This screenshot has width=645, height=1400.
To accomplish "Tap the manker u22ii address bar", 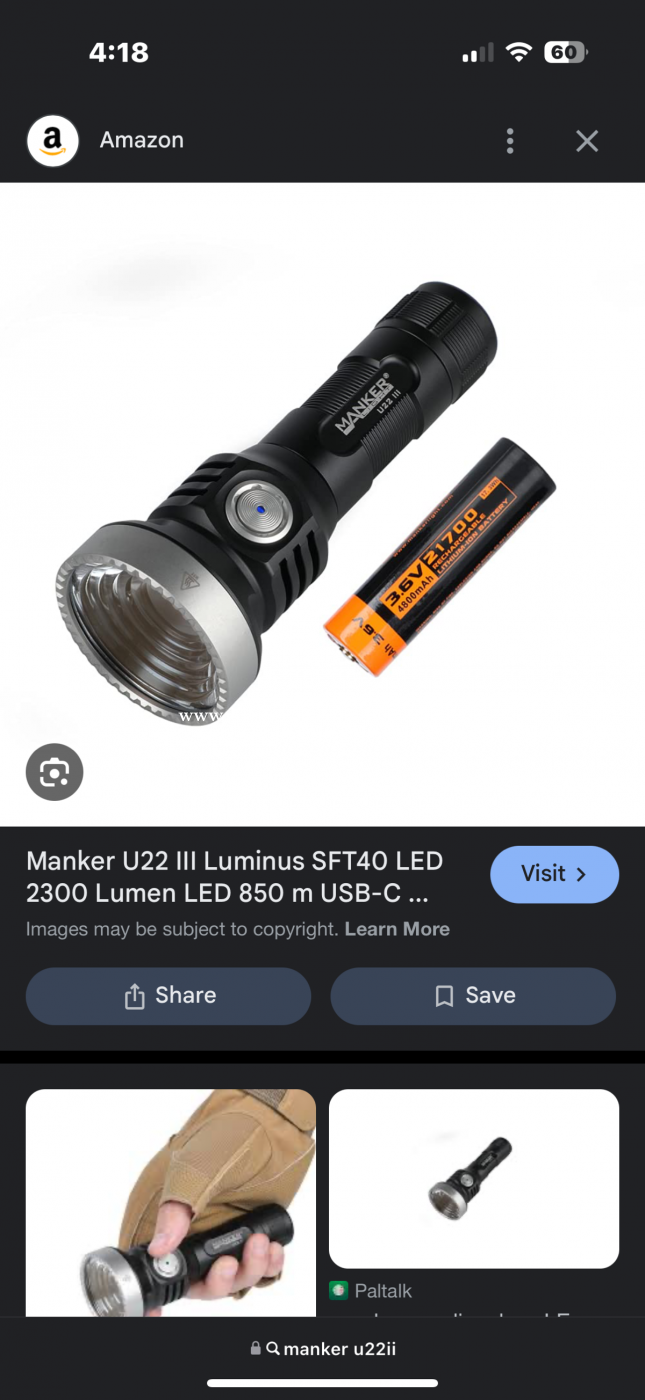I will (x=324, y=1349).
